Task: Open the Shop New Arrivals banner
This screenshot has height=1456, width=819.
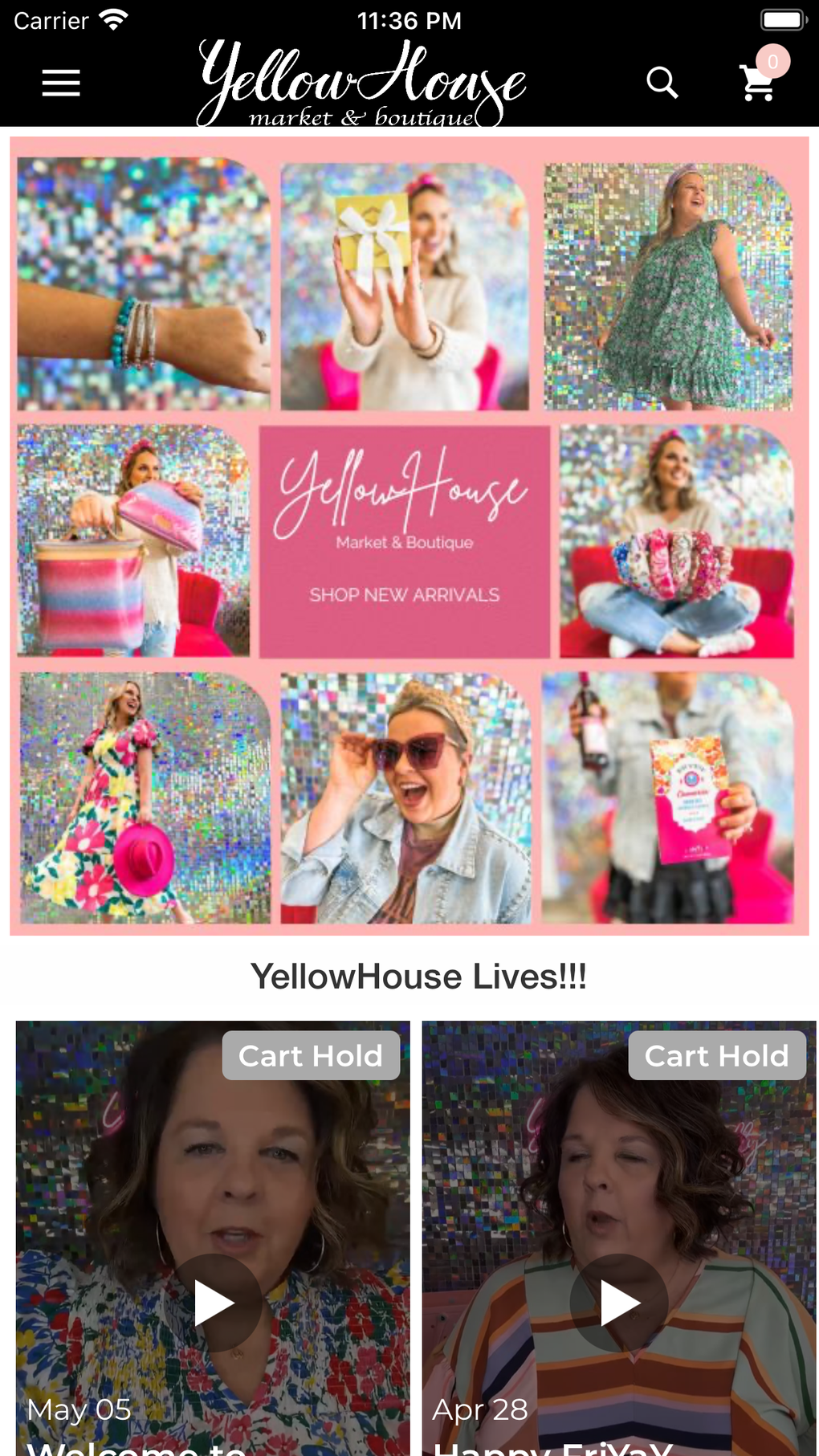Action: (x=405, y=542)
